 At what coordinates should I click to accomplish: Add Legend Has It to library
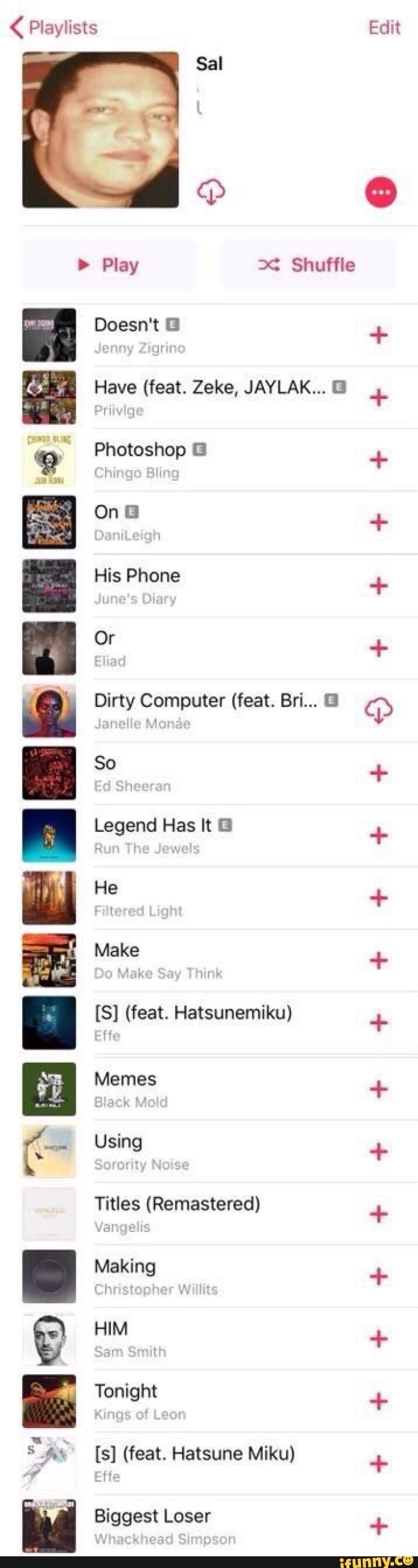pos(378,835)
